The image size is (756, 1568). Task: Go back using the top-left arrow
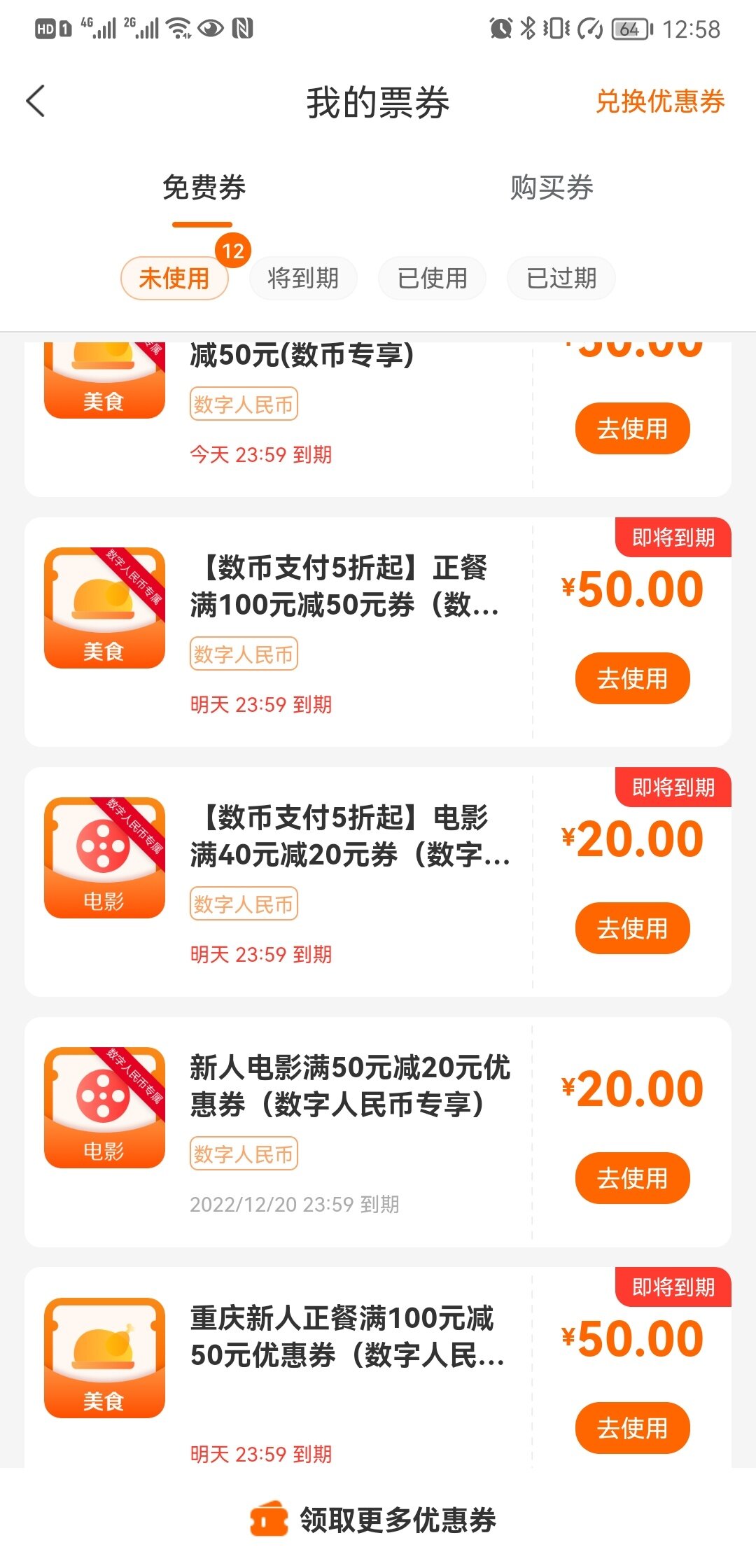[x=36, y=101]
